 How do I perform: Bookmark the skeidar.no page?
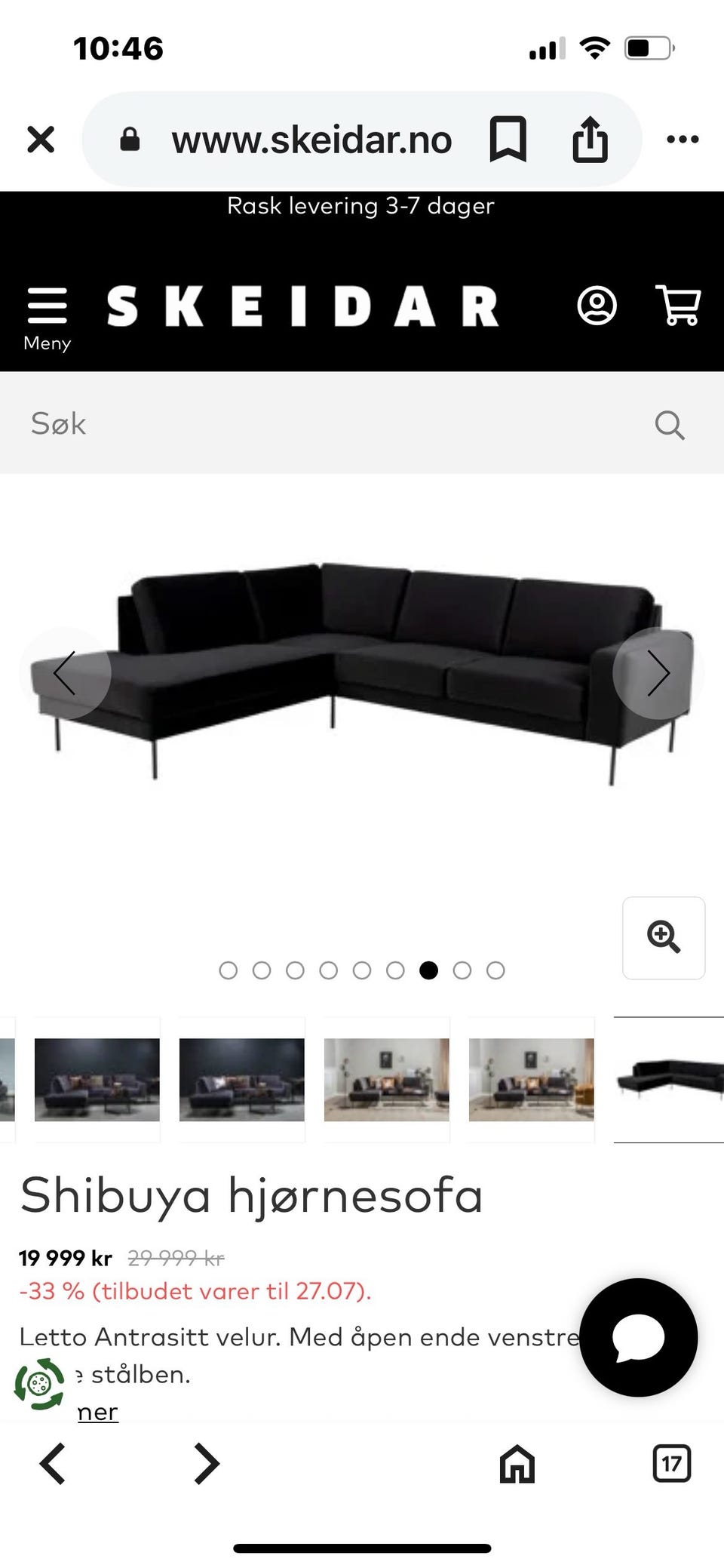click(508, 140)
